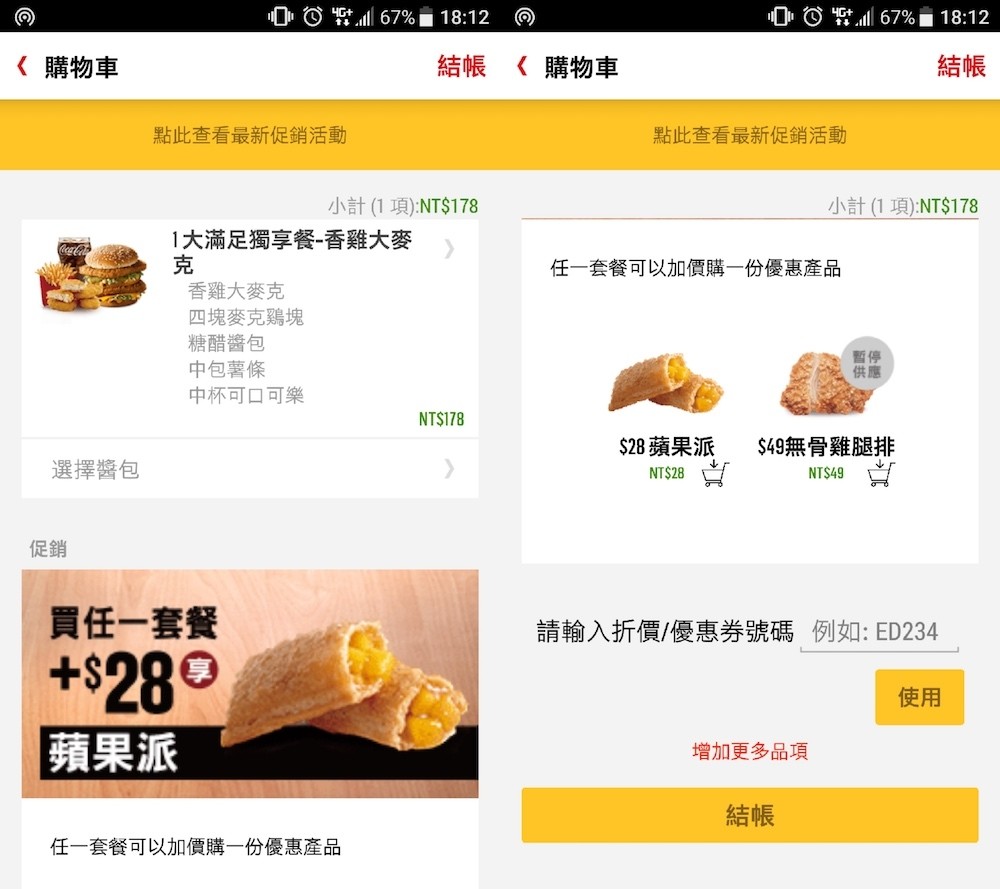Add the $49 無骨雞腿排 to the cart
The height and width of the screenshot is (889, 1000).
coord(880,474)
